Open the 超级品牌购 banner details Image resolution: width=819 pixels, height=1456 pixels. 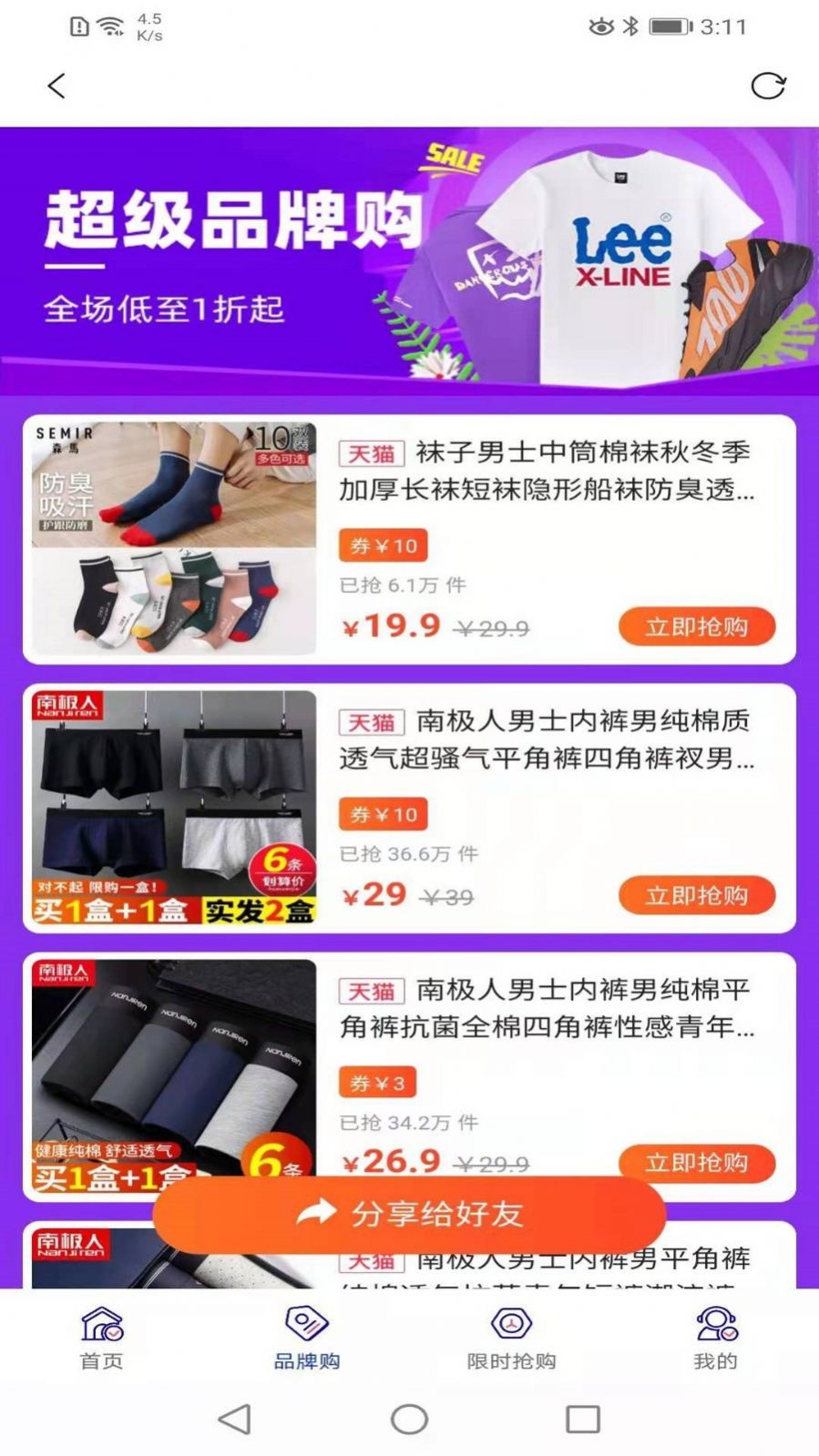tap(409, 258)
